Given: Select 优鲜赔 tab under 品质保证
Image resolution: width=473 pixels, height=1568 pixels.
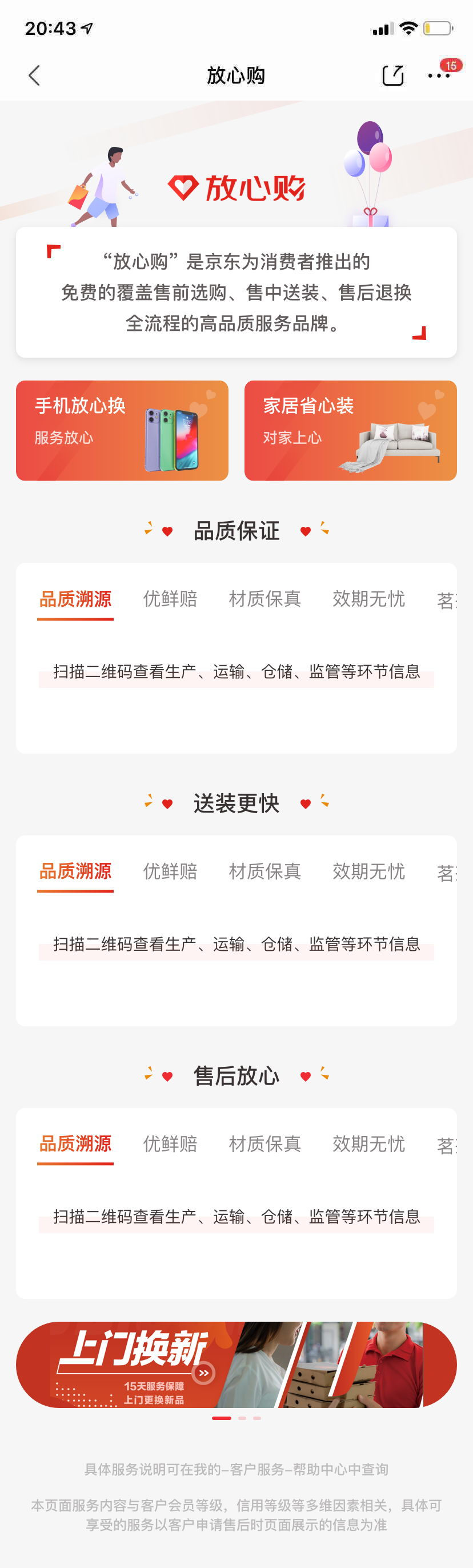Looking at the screenshot, I should [170, 599].
